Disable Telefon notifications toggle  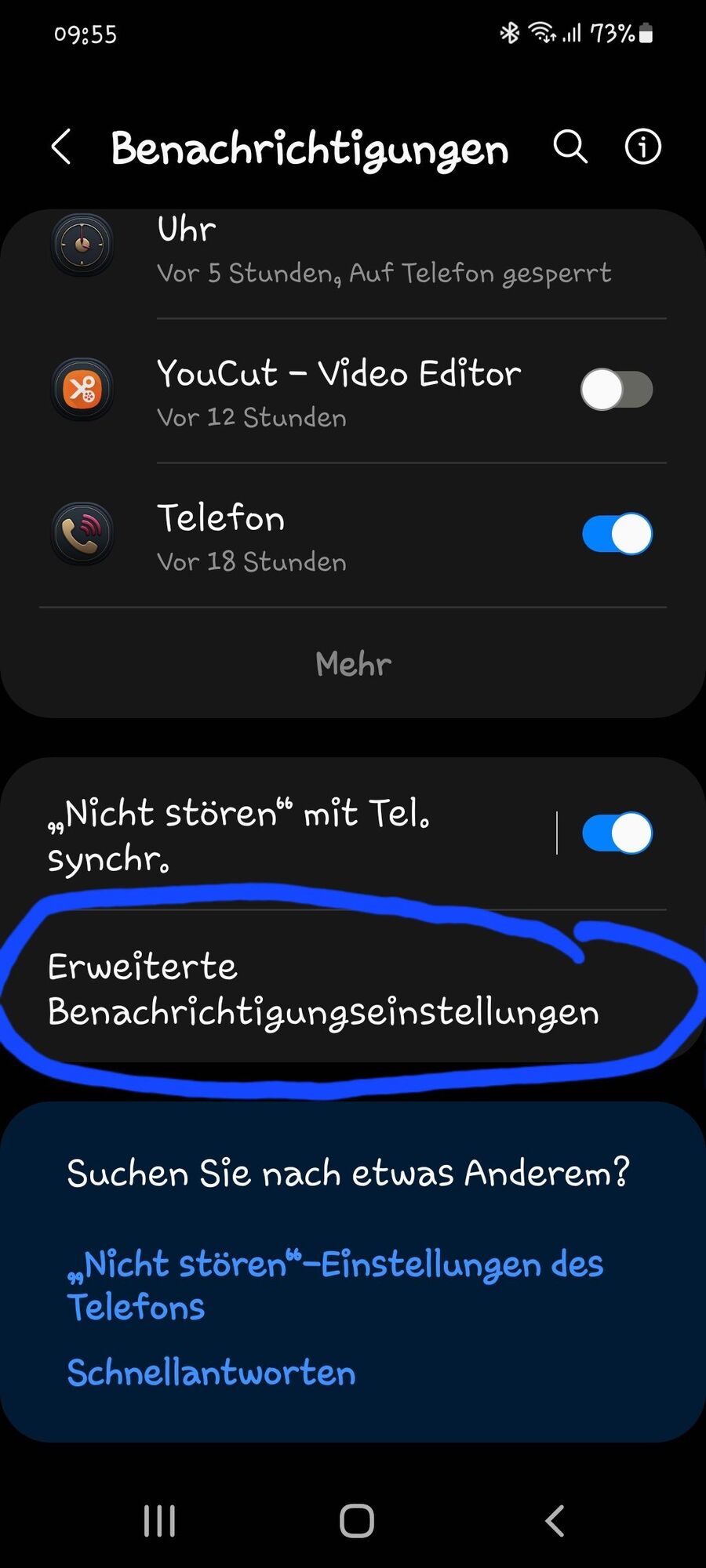point(617,534)
